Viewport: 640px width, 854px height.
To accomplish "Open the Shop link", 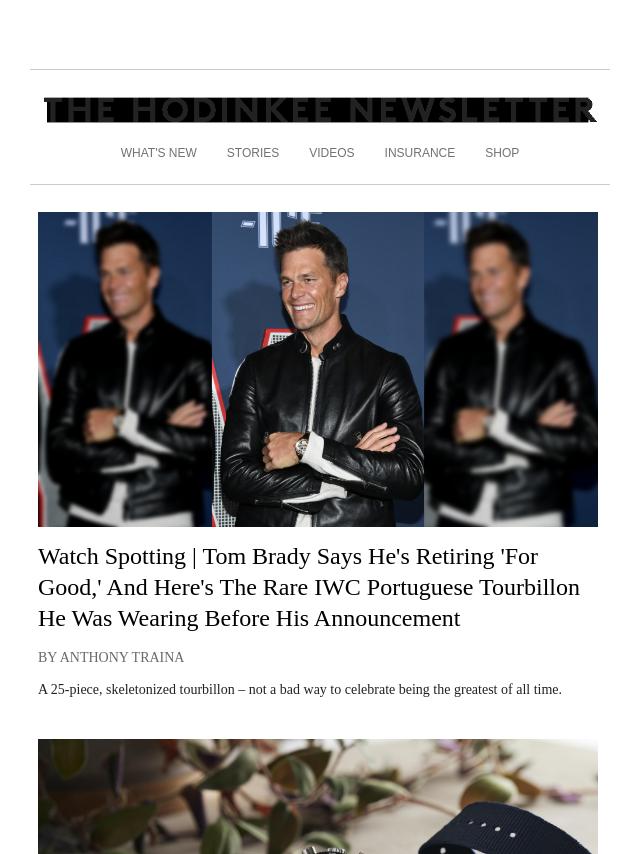I will click(502, 153).
